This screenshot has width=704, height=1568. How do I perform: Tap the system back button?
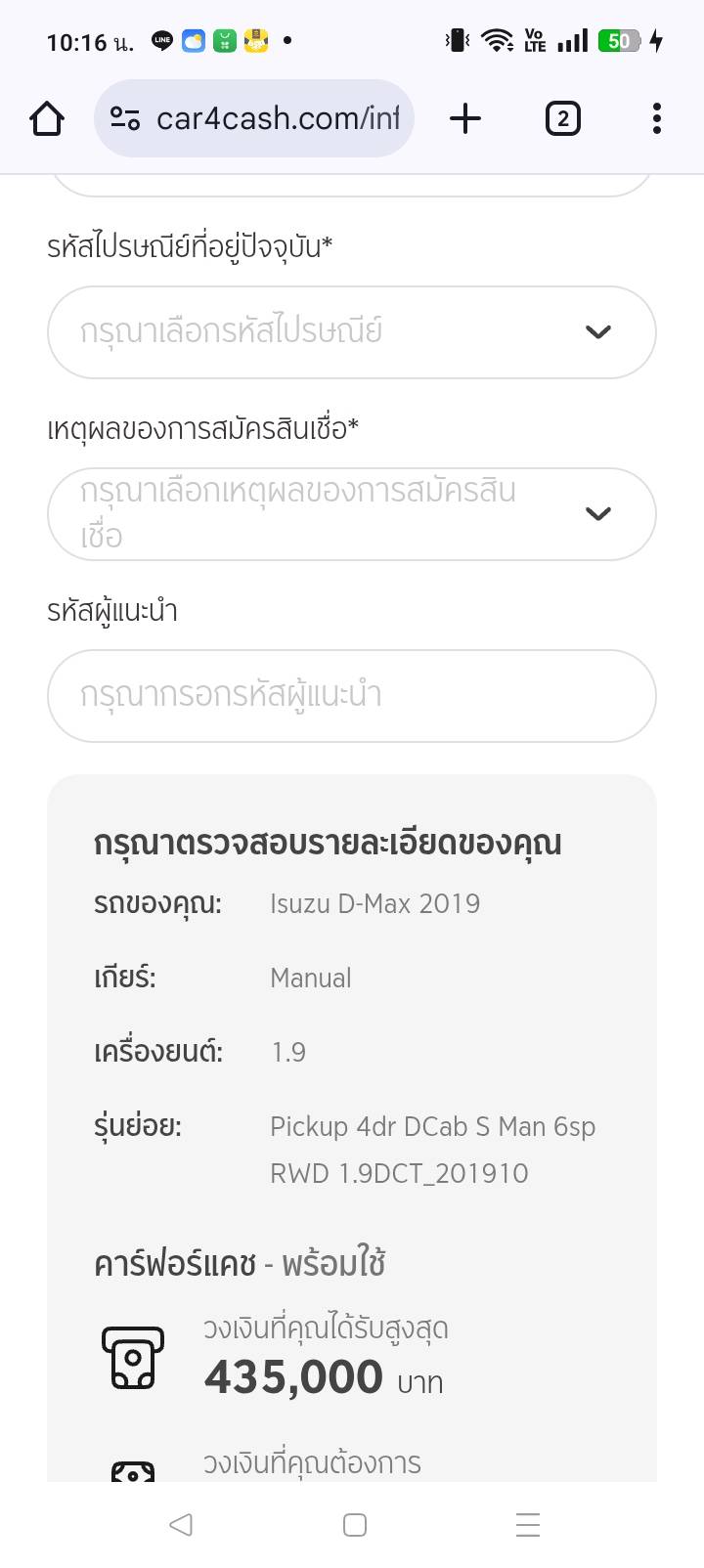181,1524
